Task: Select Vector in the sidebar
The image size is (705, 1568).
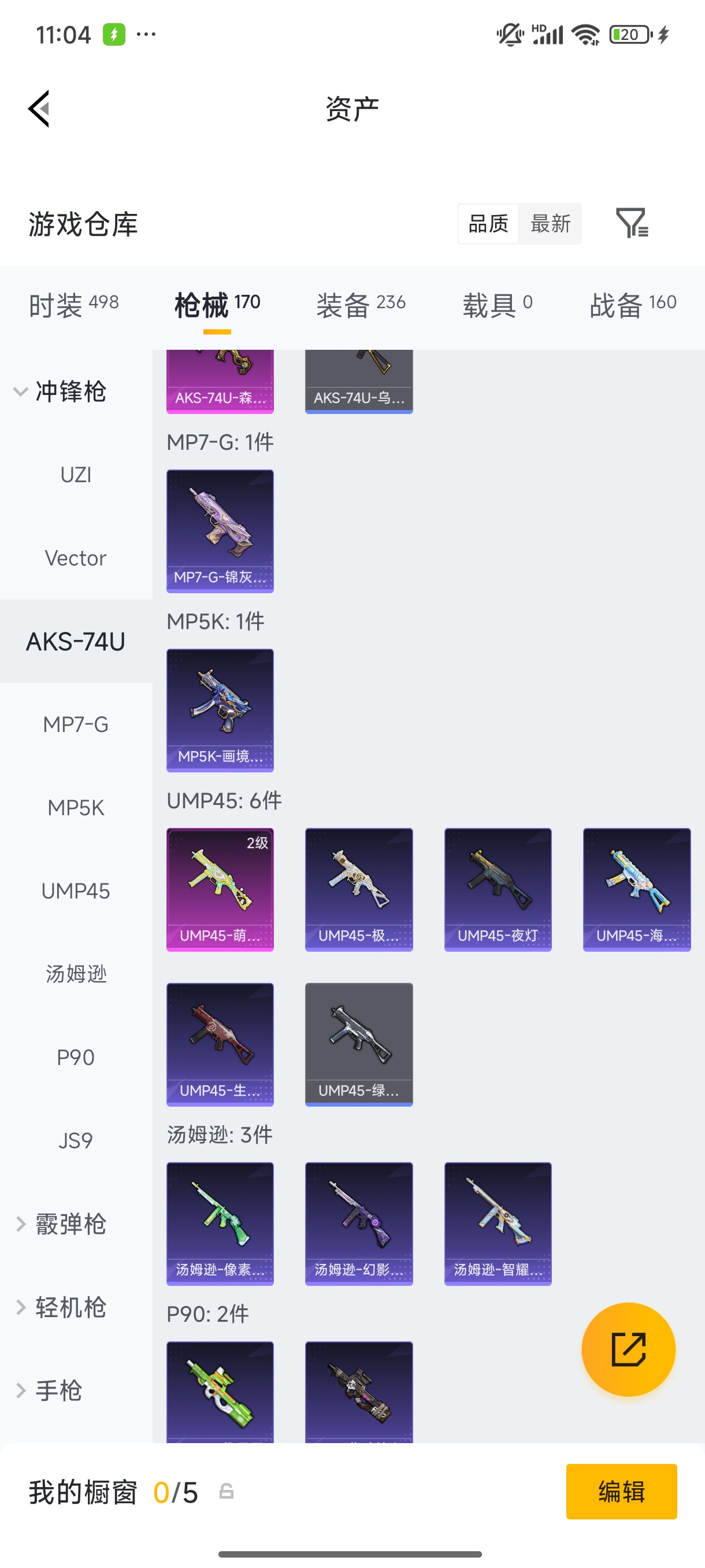Action: [x=76, y=558]
